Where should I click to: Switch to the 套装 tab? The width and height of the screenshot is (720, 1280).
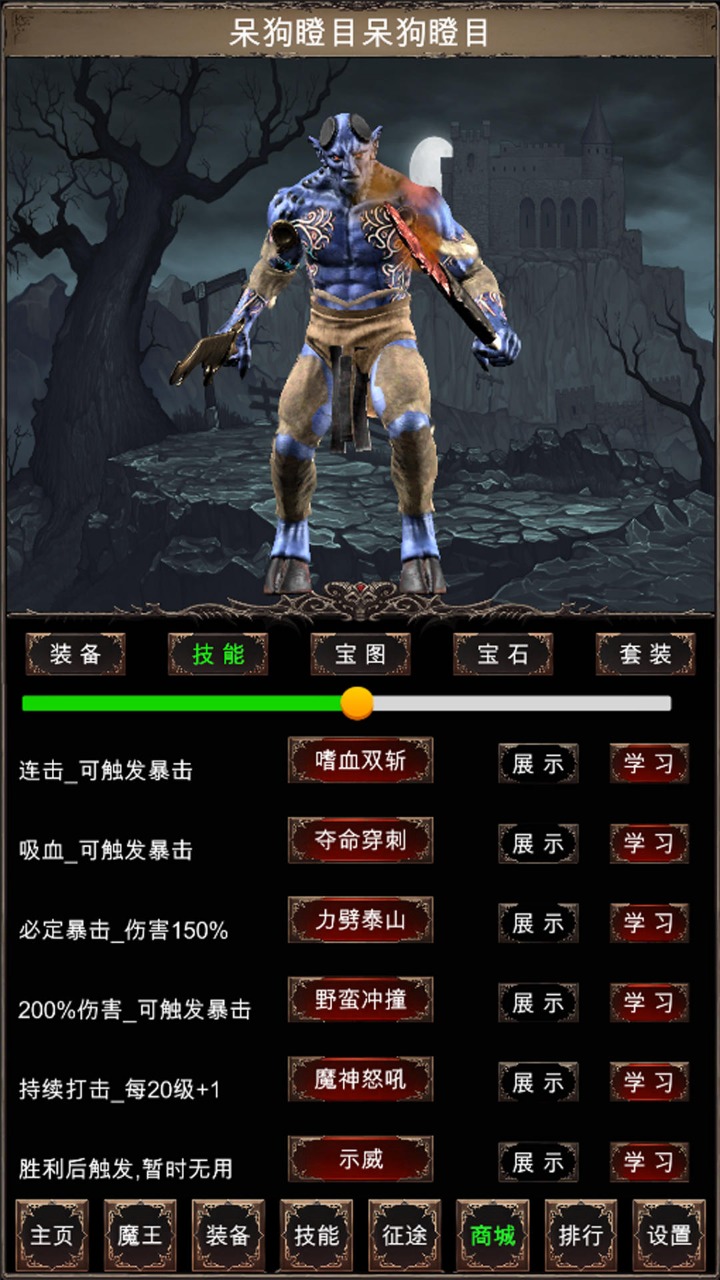click(x=645, y=655)
